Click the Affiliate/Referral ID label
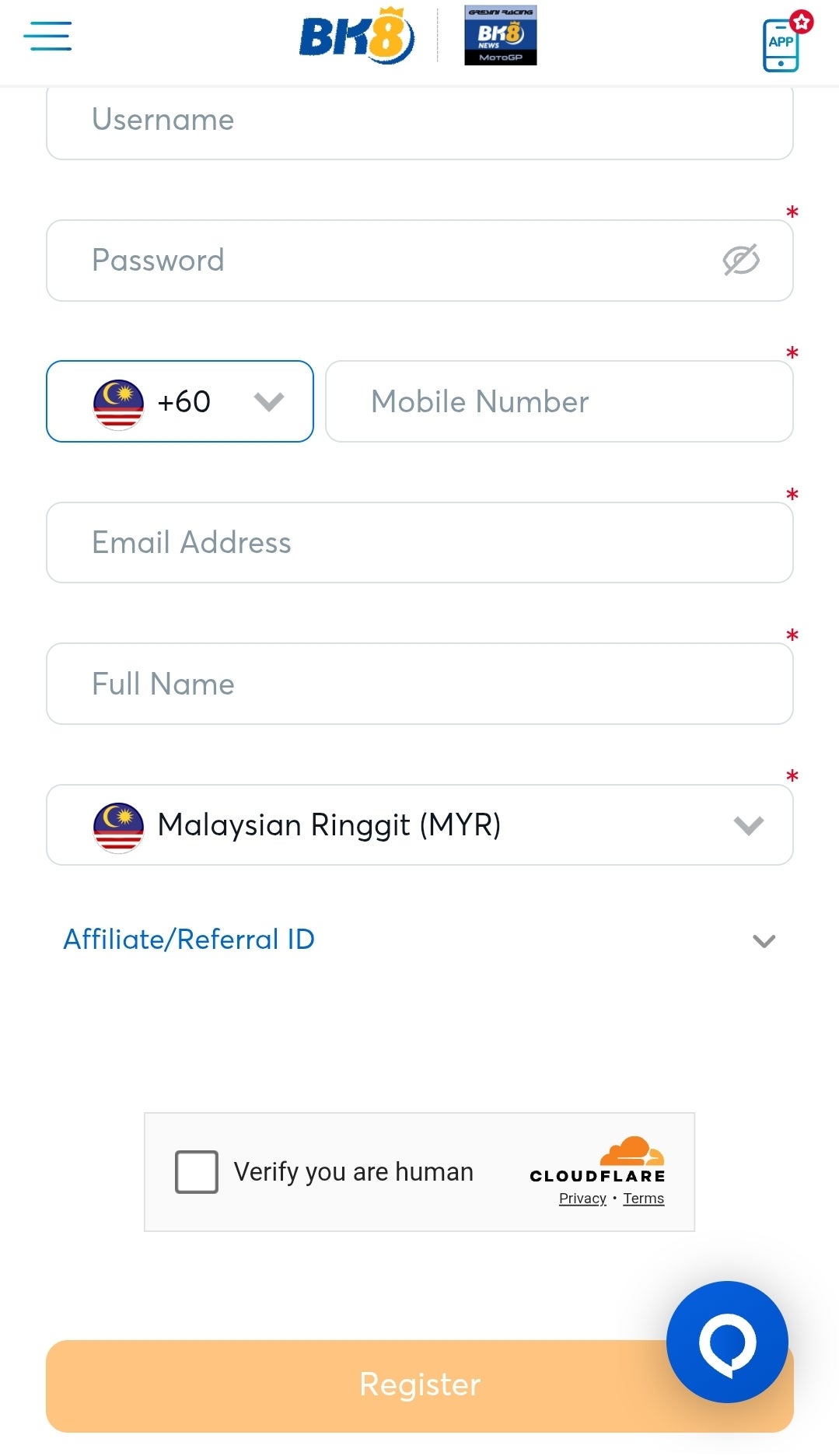 coord(188,940)
